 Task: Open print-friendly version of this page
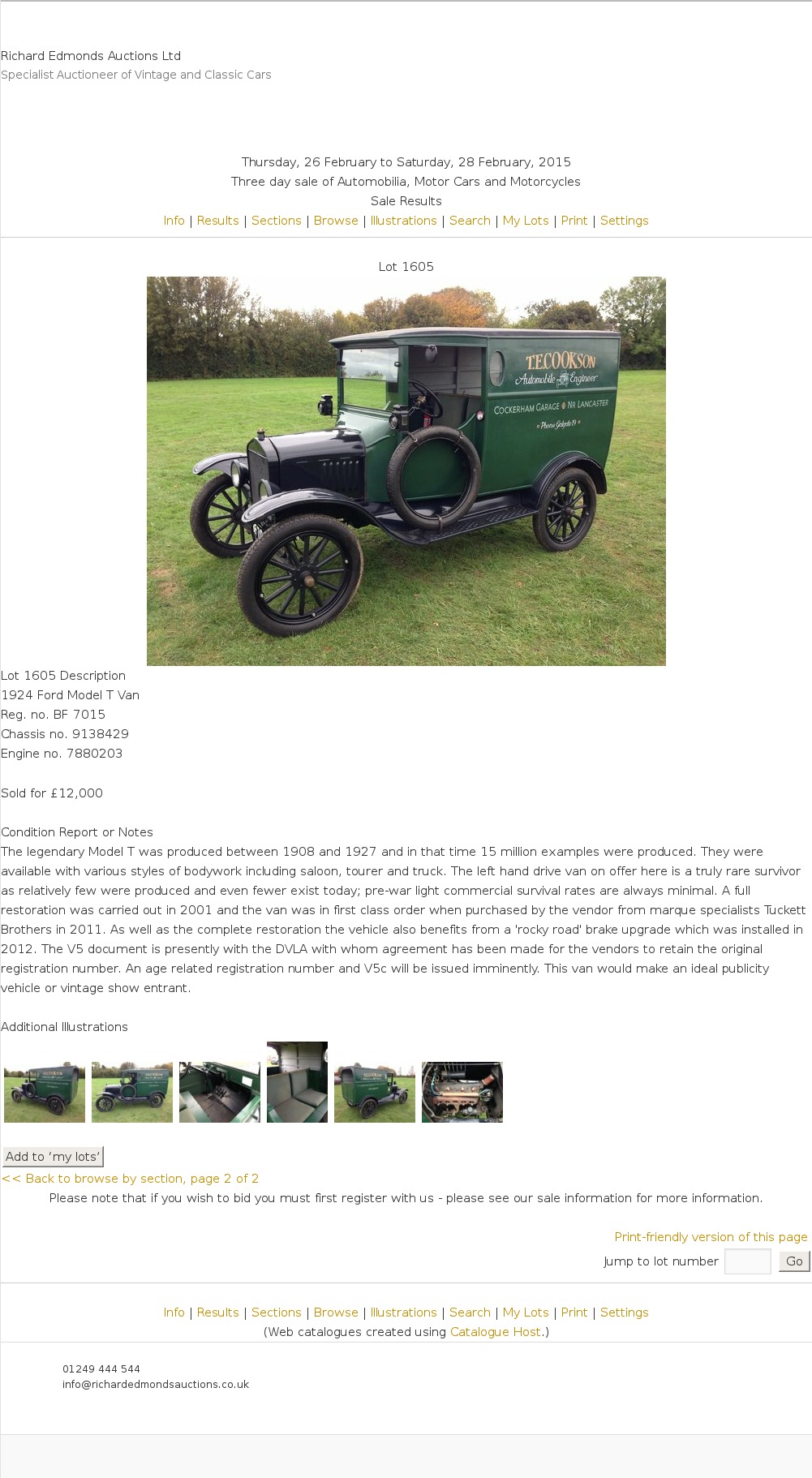[711, 1237]
